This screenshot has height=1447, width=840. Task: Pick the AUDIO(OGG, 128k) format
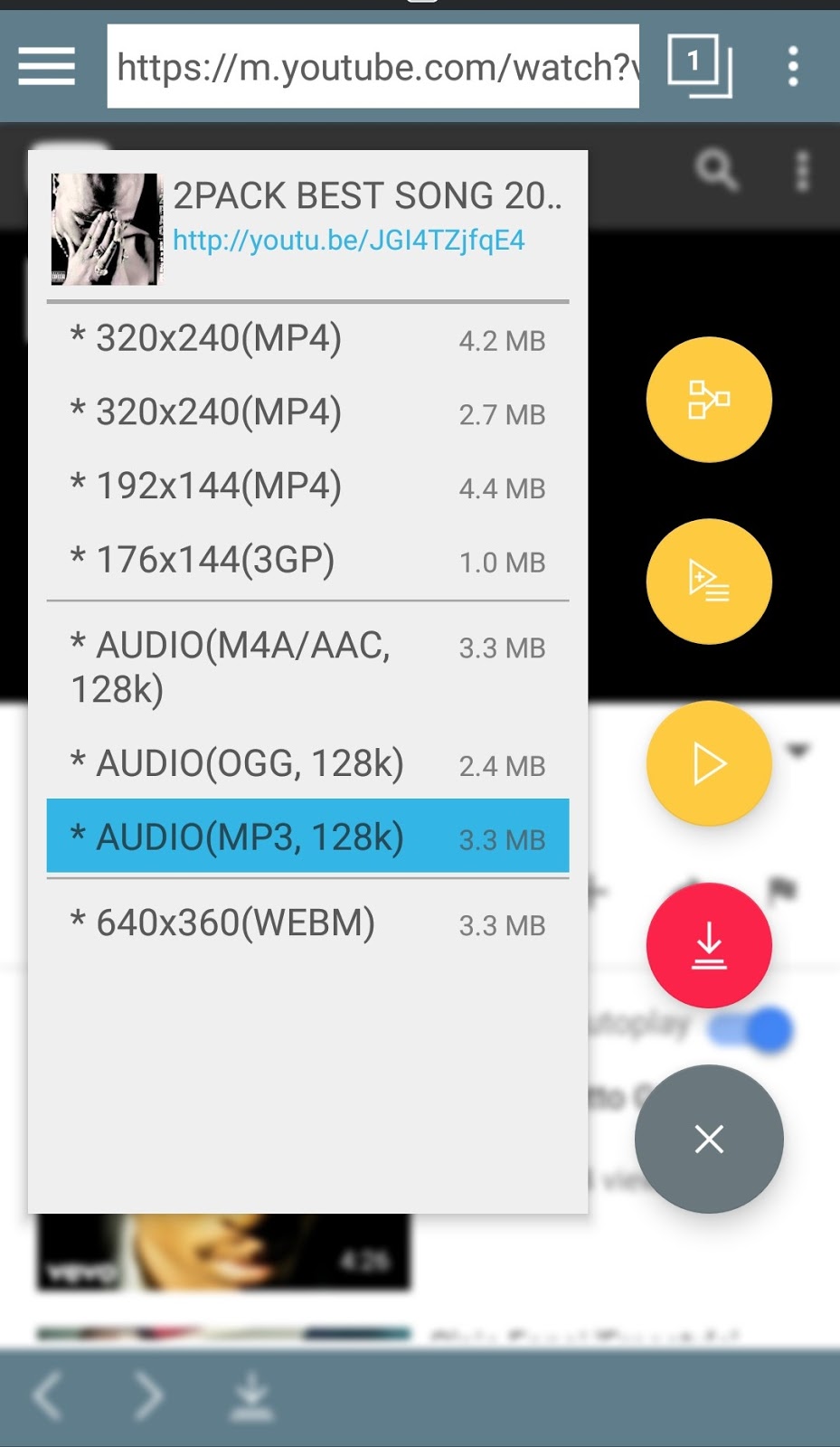click(307, 764)
